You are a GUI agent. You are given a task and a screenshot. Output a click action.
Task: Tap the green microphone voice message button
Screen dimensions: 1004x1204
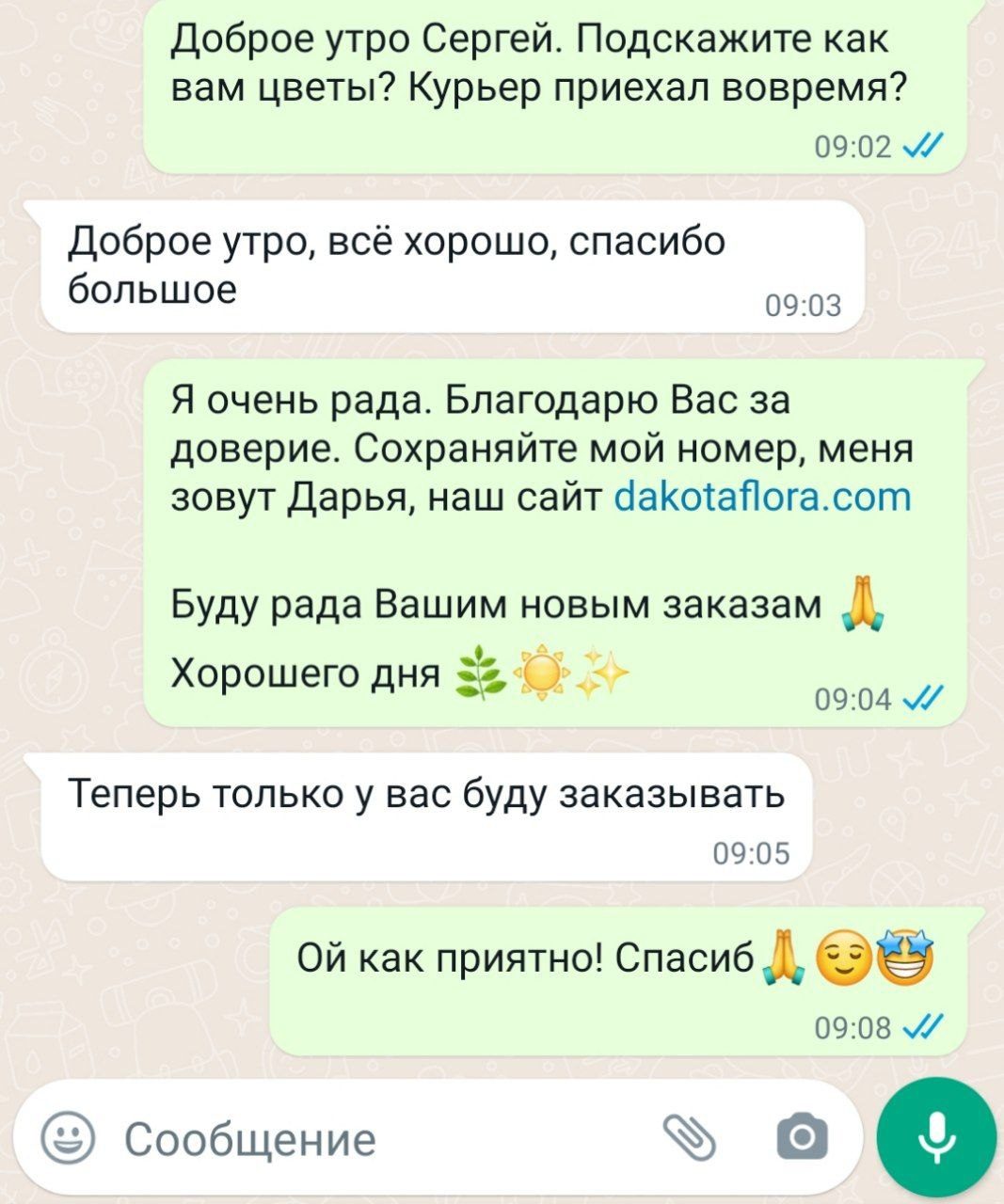click(x=935, y=1138)
